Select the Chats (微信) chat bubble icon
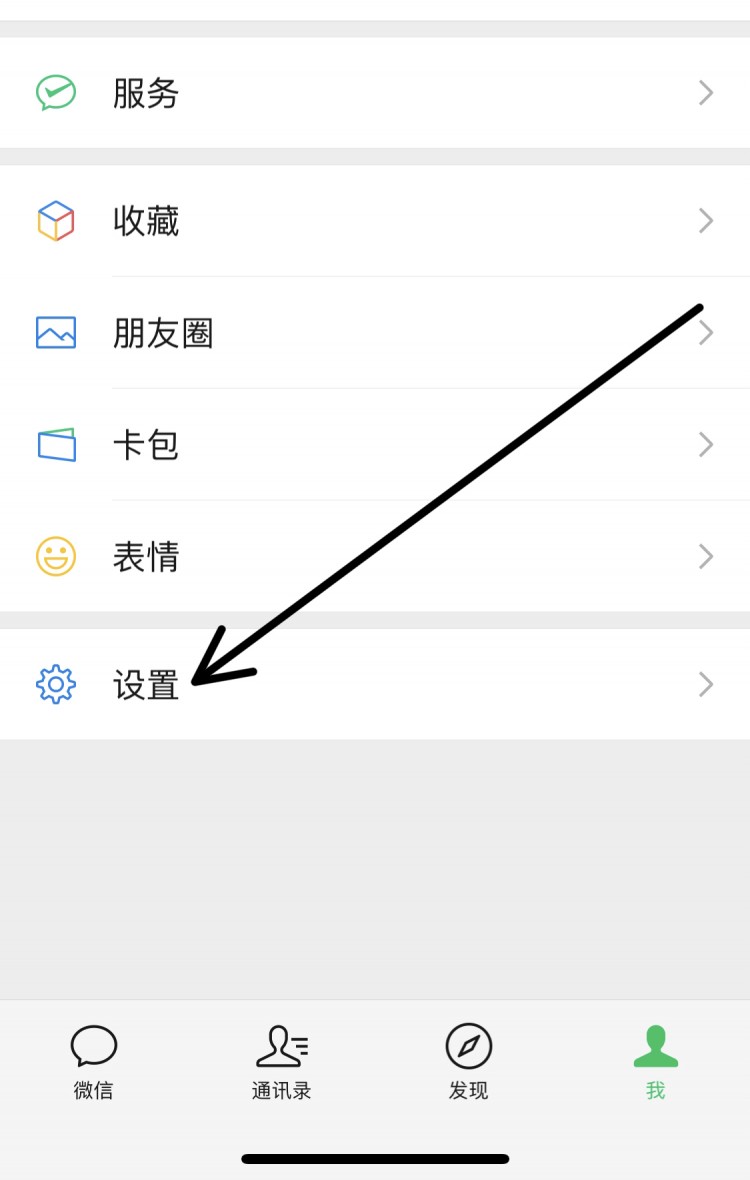750x1180 pixels. point(94,1046)
